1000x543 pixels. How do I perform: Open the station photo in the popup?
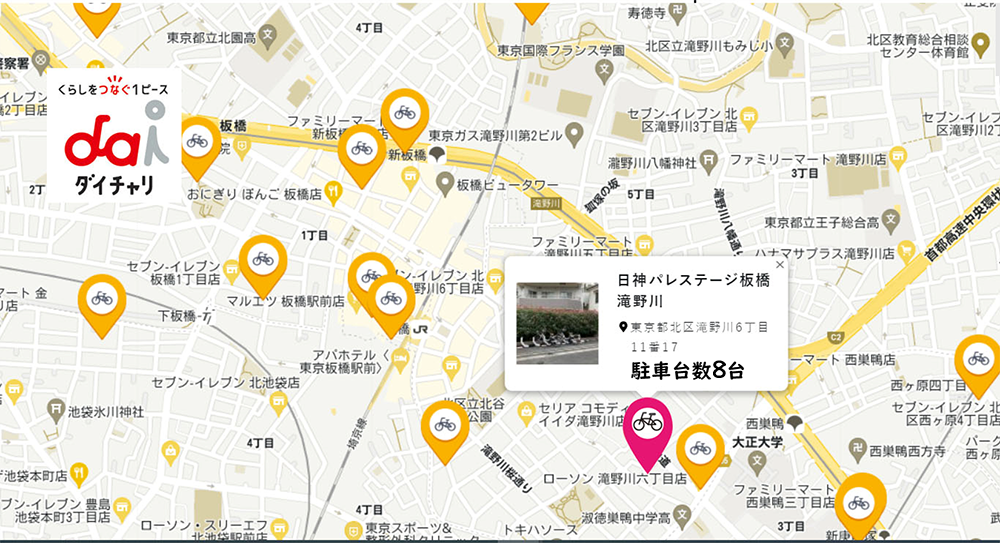557,323
